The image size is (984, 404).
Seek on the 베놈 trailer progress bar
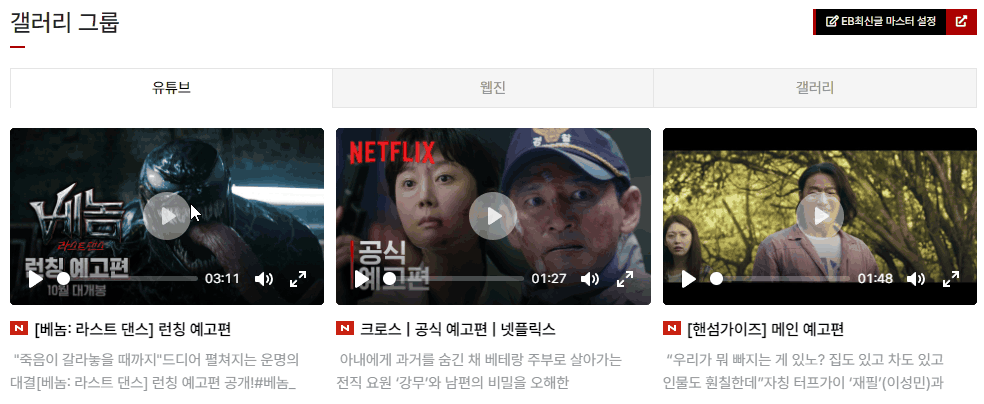pos(128,278)
